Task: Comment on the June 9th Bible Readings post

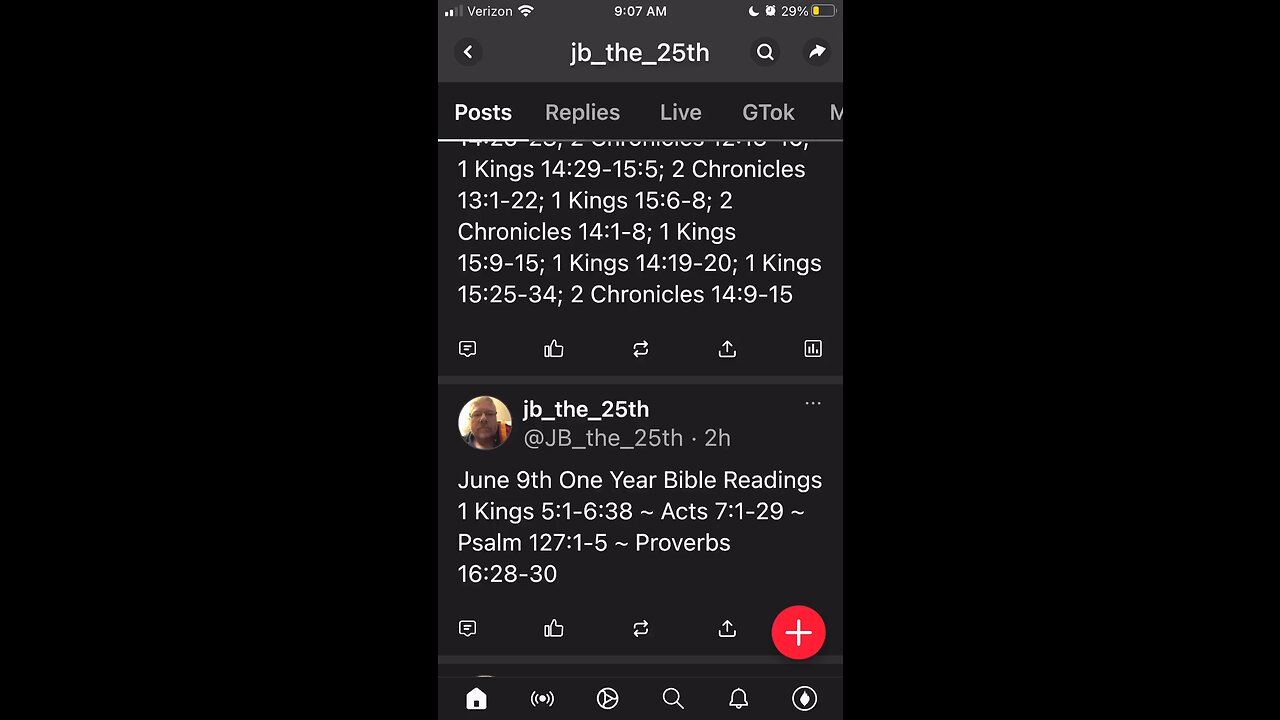Action: tap(467, 629)
